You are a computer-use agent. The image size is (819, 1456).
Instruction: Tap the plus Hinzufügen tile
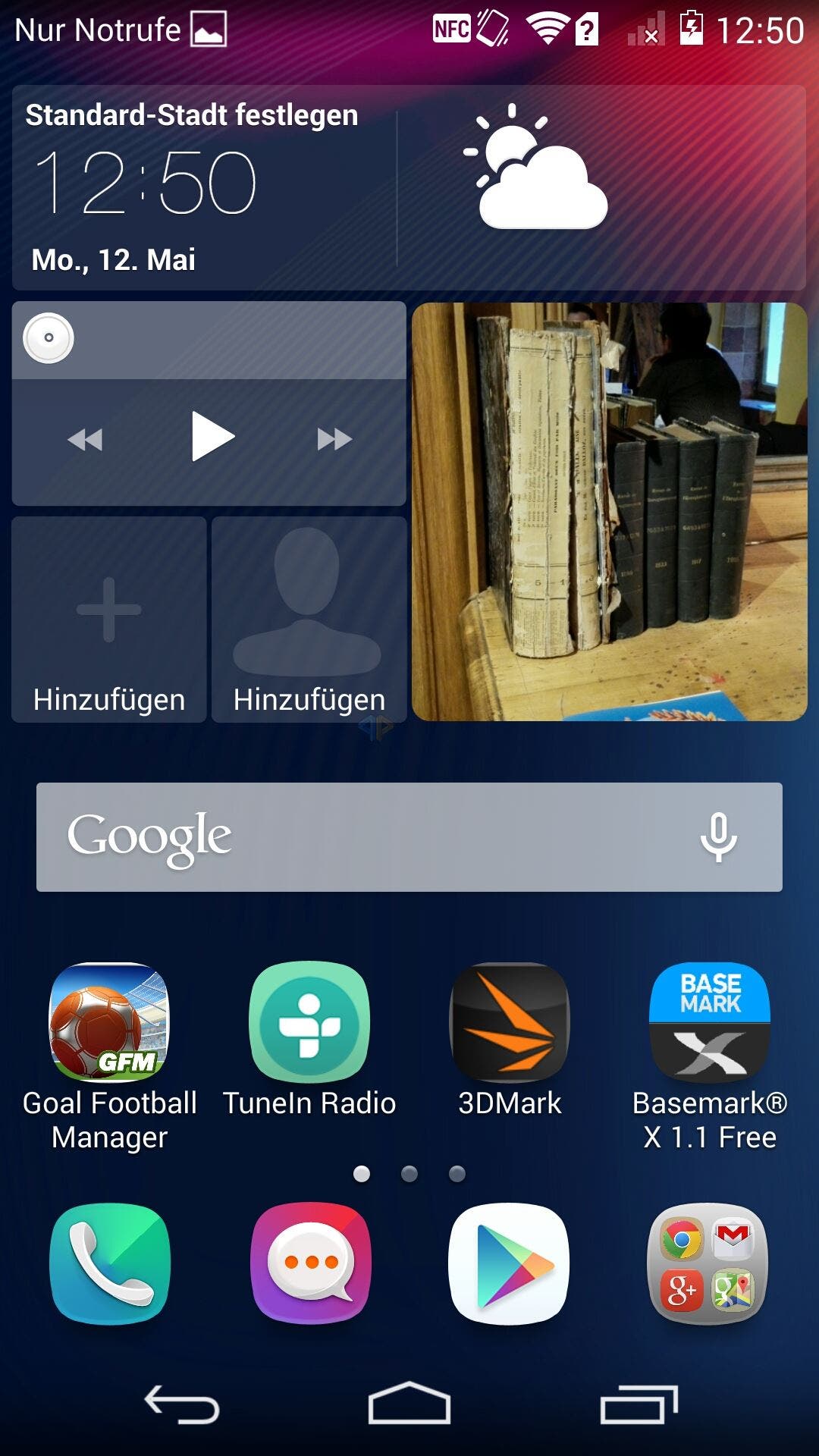pyautogui.click(x=109, y=620)
